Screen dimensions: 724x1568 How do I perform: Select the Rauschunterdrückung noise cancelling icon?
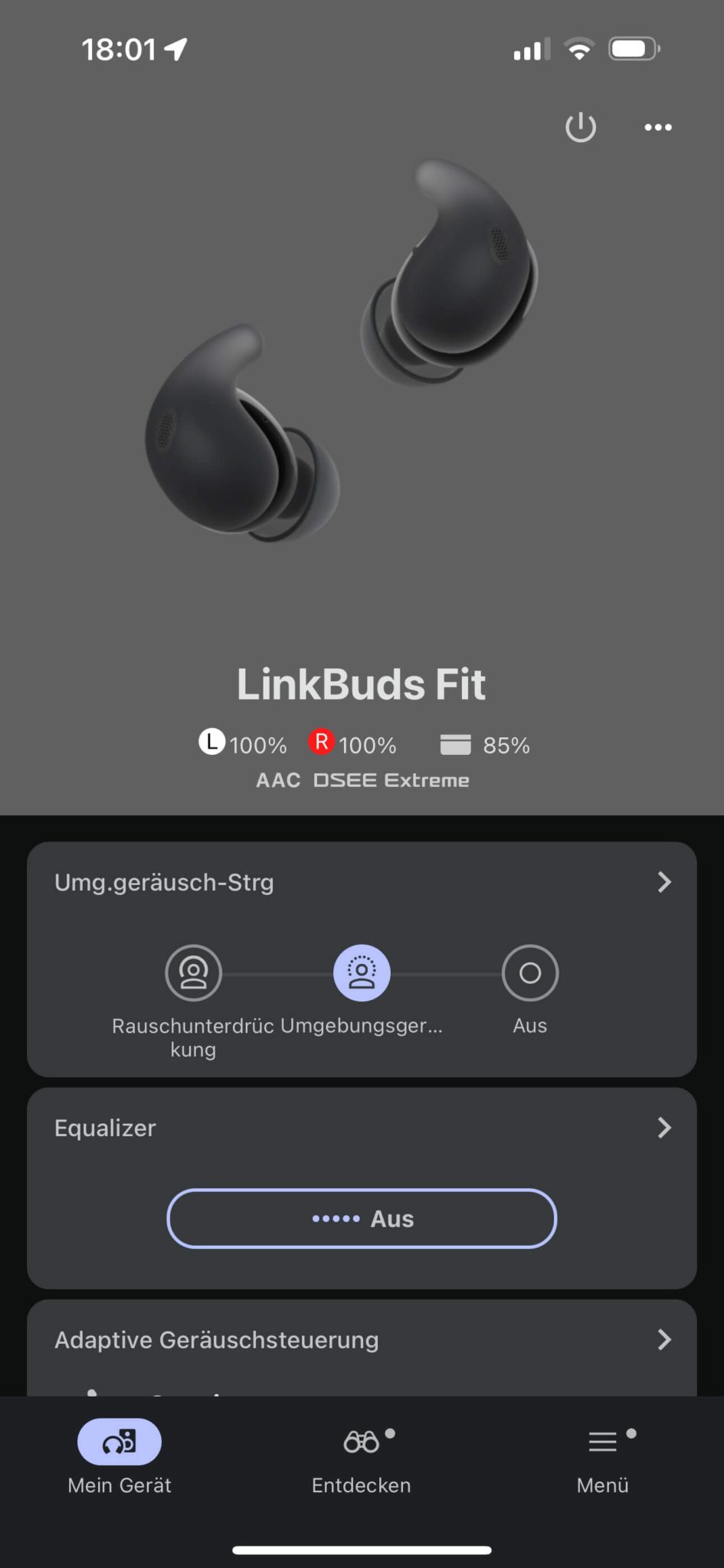pyautogui.click(x=193, y=972)
